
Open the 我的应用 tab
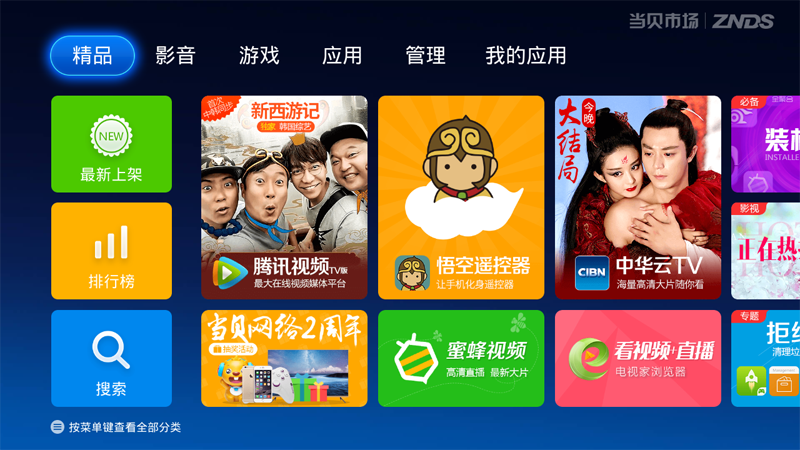525,56
